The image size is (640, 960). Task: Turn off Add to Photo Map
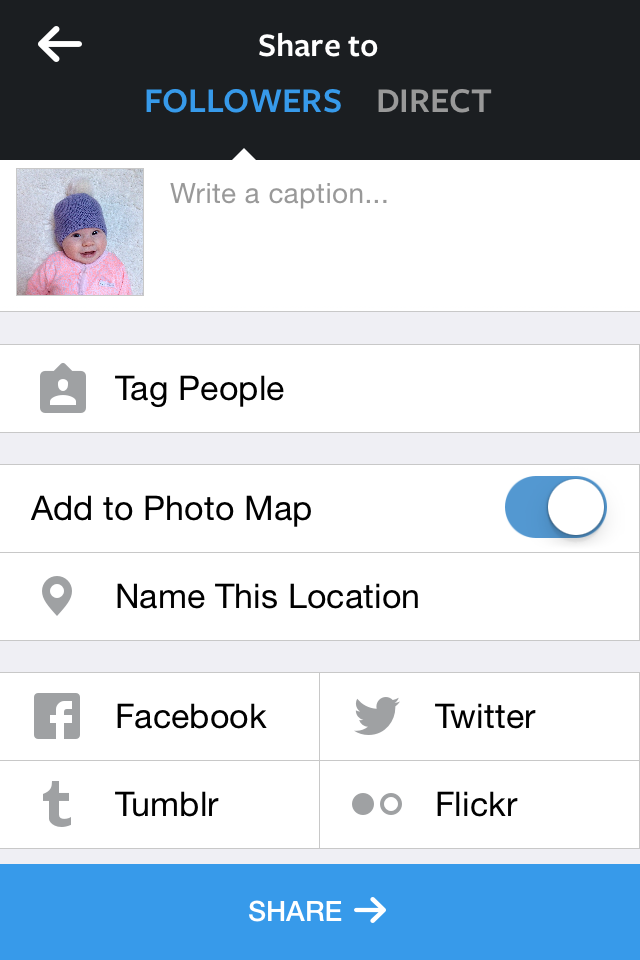click(555, 508)
